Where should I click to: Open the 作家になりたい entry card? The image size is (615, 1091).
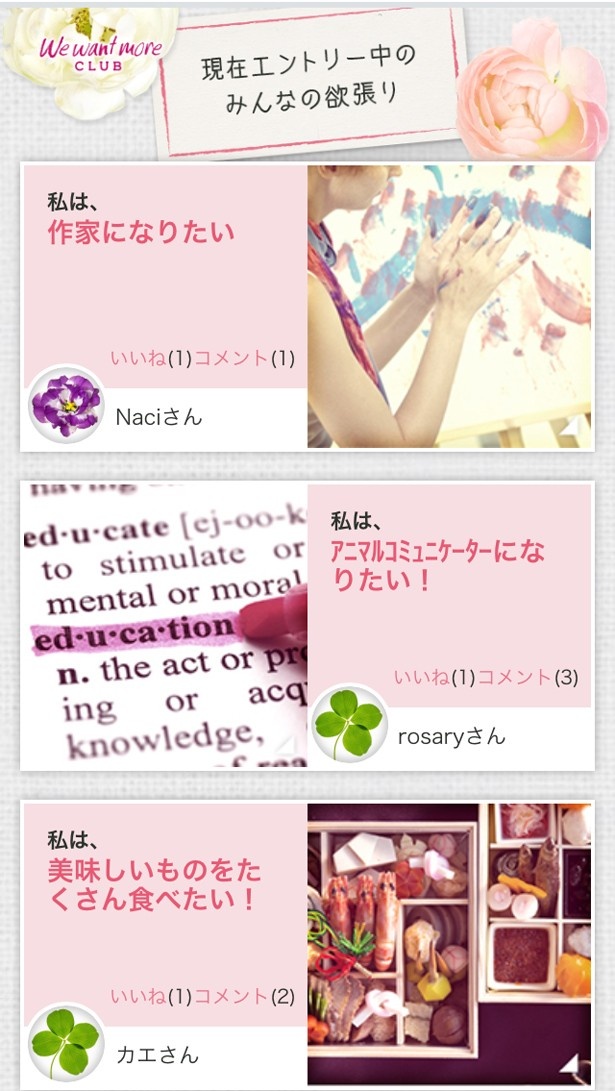pyautogui.click(x=141, y=233)
